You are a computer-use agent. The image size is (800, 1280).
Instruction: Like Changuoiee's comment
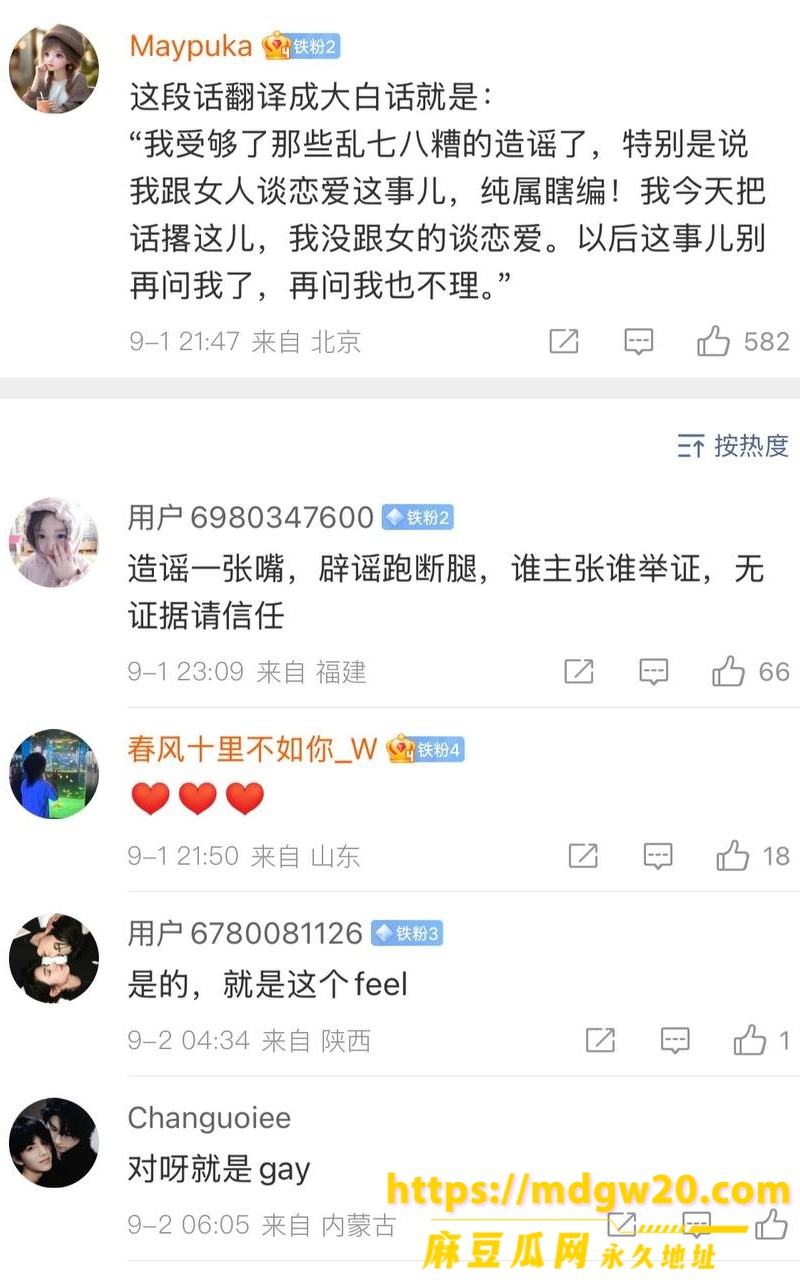coord(771,1224)
